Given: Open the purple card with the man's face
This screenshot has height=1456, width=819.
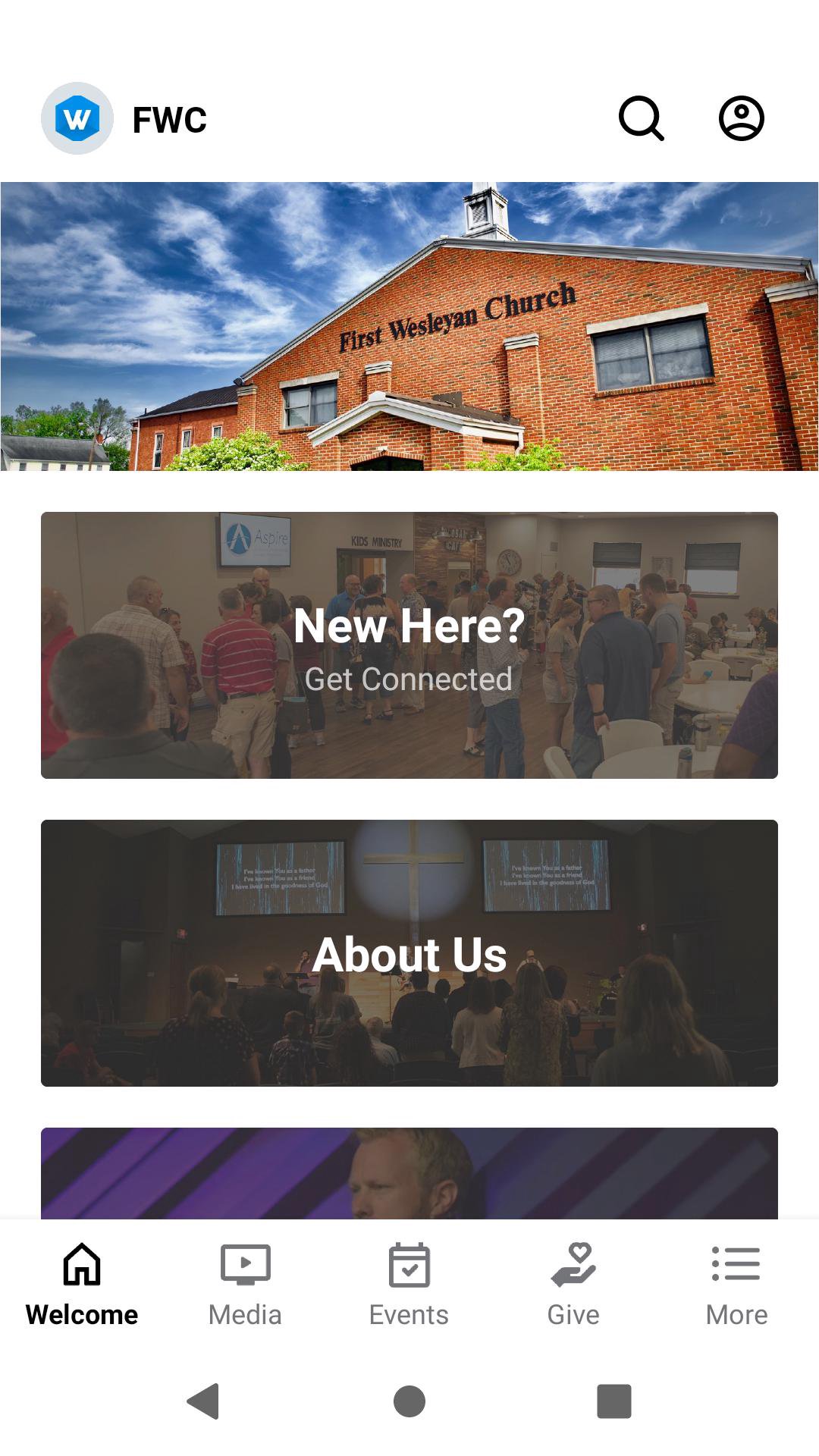Looking at the screenshot, I should [x=409, y=1173].
